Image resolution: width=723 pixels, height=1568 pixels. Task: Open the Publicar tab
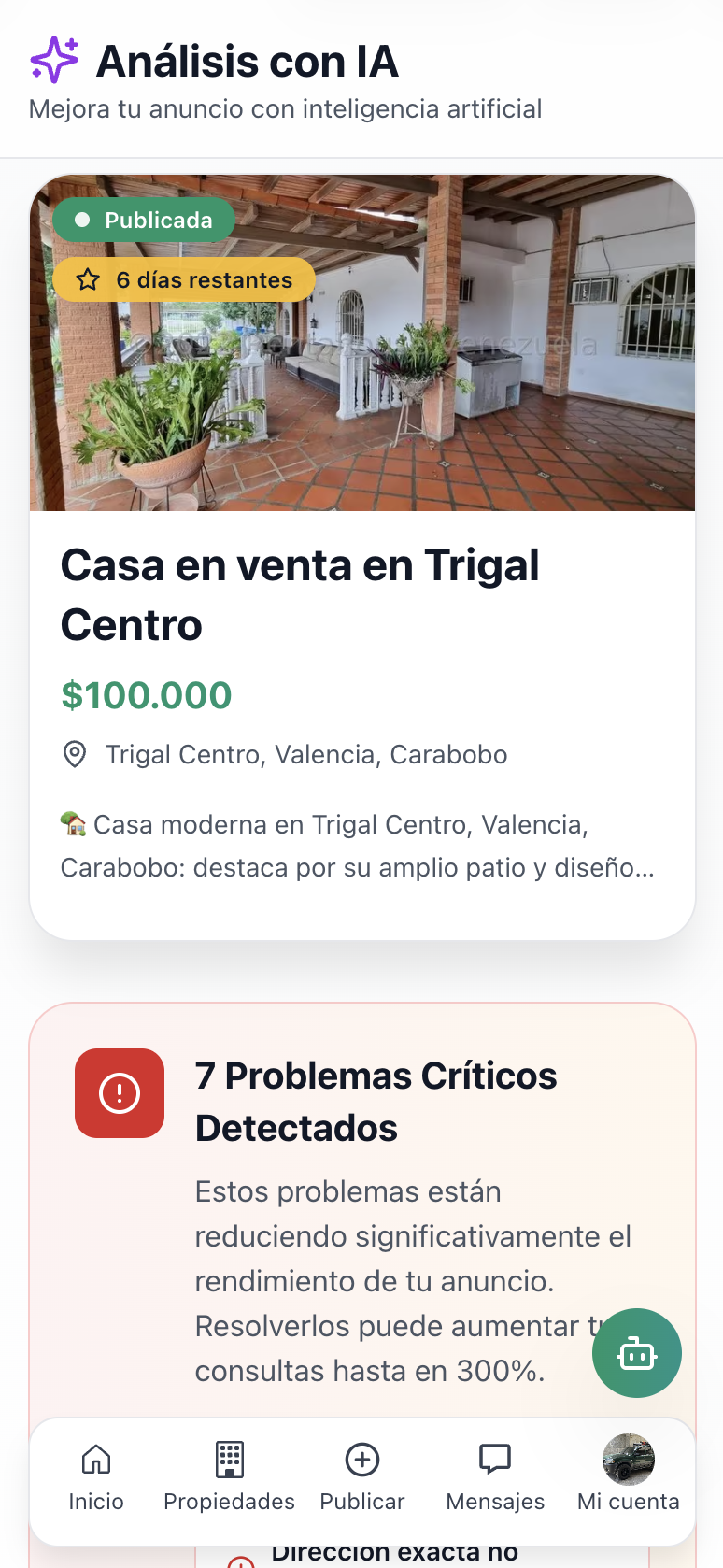[x=362, y=1476]
